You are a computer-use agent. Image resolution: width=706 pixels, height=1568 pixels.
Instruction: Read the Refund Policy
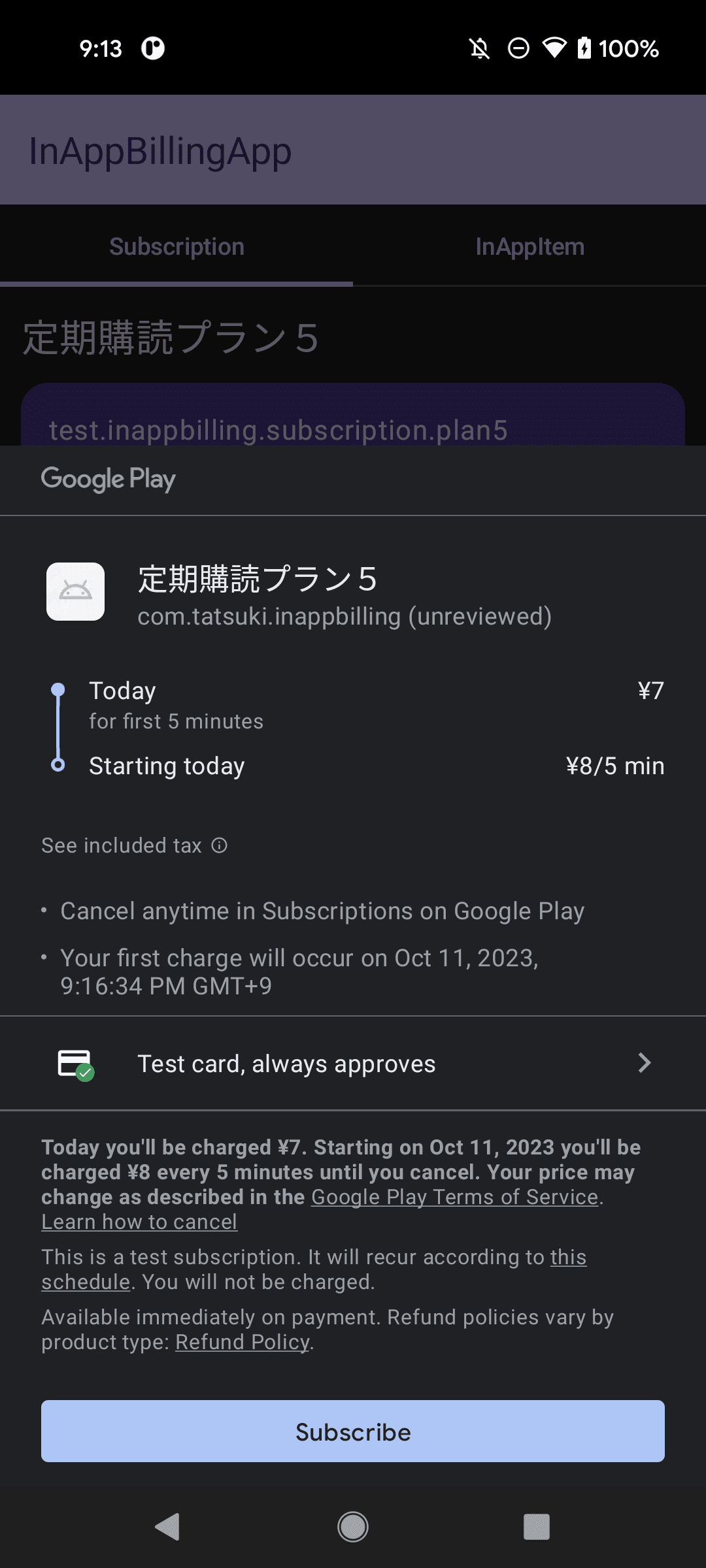click(x=242, y=1342)
